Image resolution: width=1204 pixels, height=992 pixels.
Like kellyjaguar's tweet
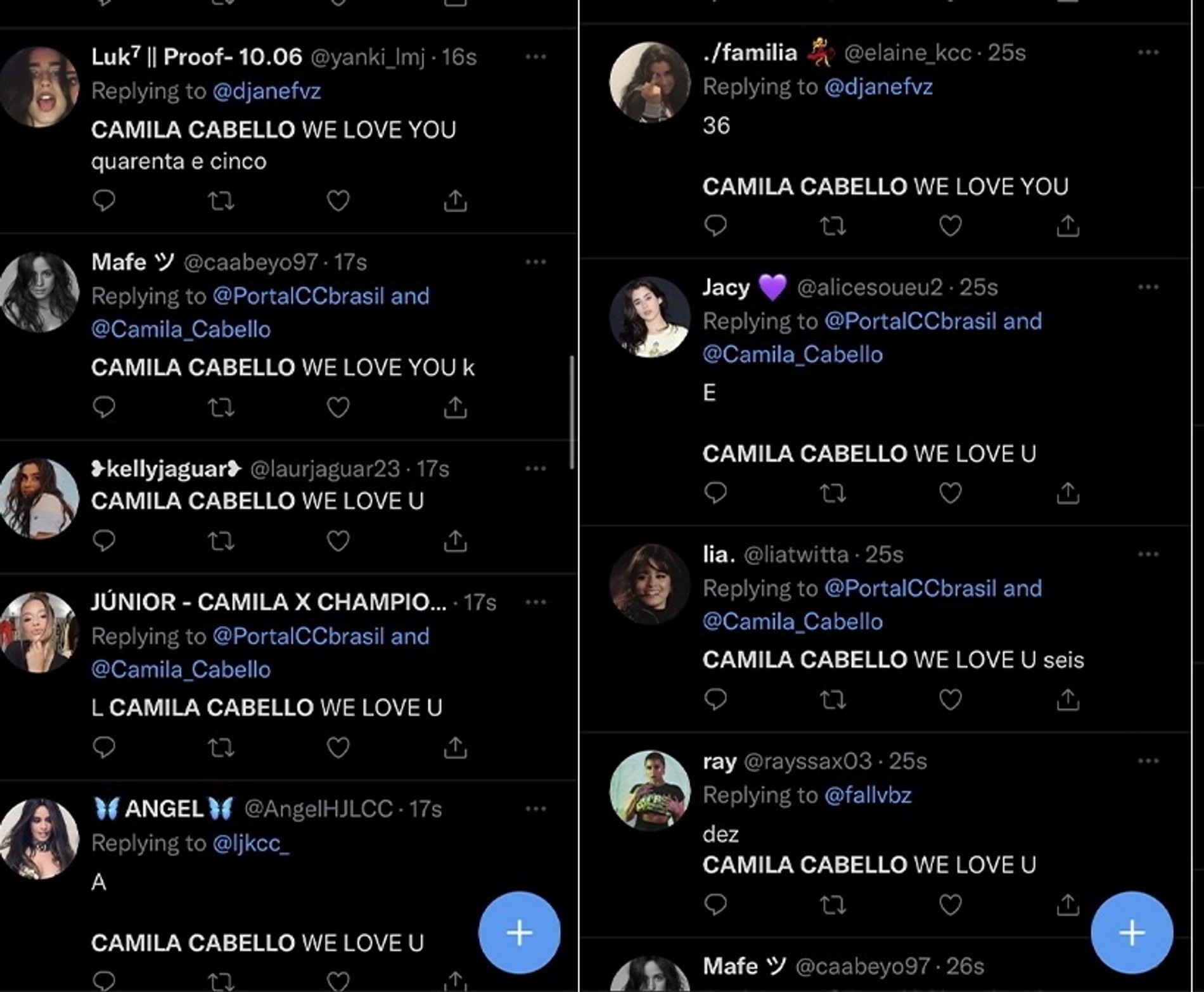tap(338, 541)
